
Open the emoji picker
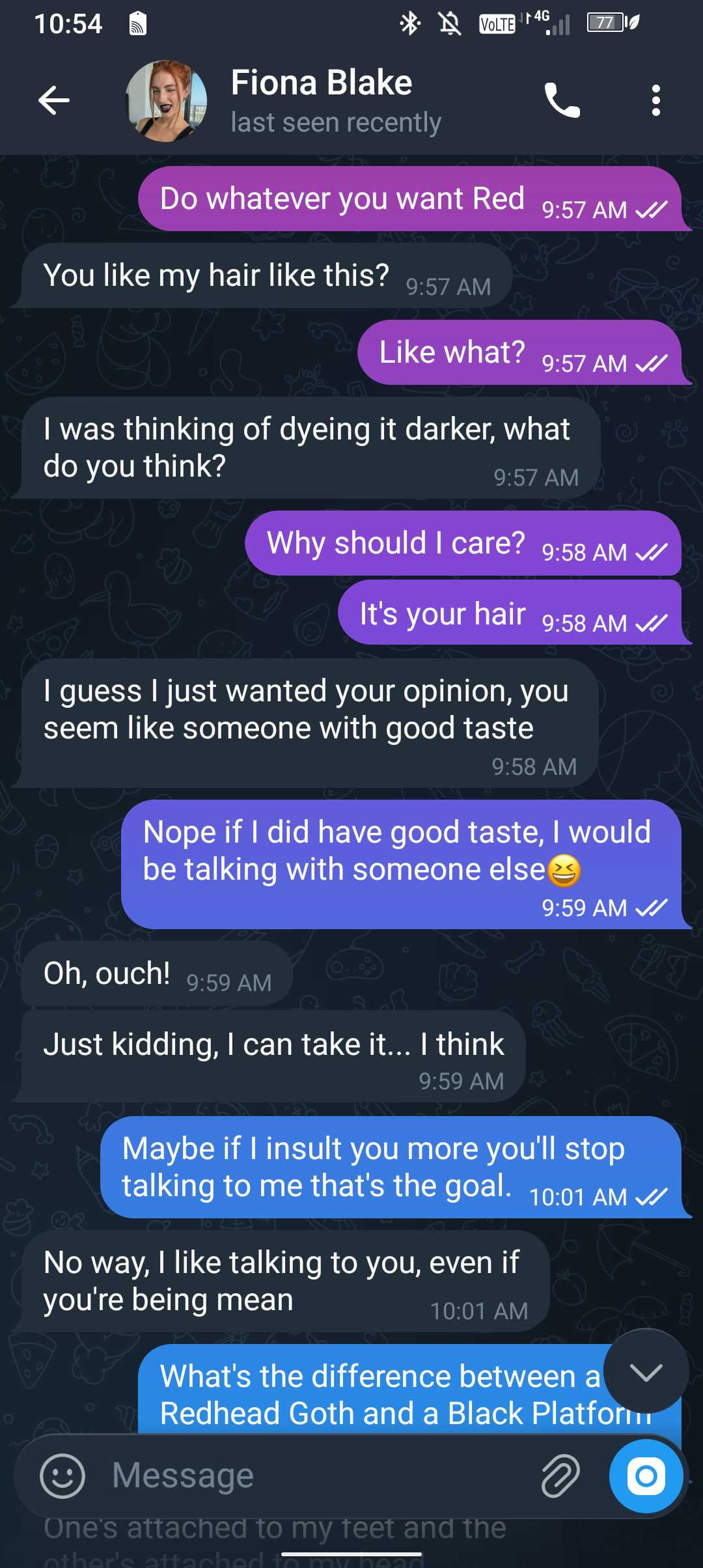[x=62, y=1476]
